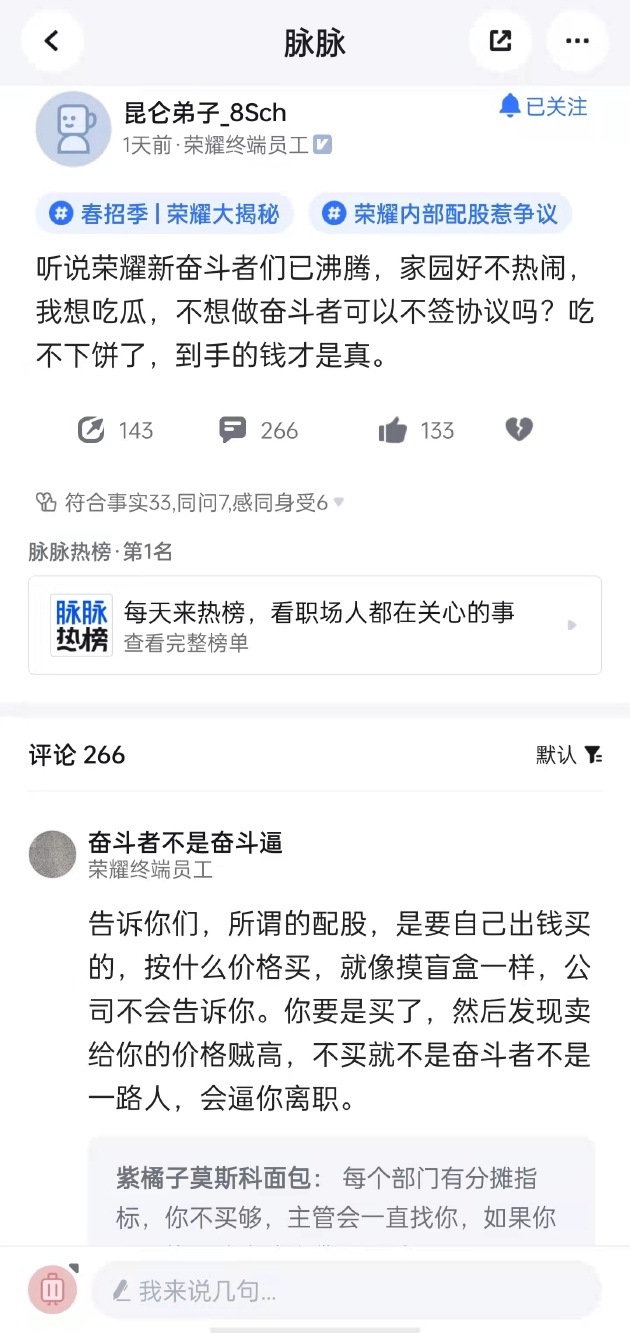Open 昆仑弟子_8Sch's profile avatar
Viewport: 630px width, 1333px height.
pos(73,128)
